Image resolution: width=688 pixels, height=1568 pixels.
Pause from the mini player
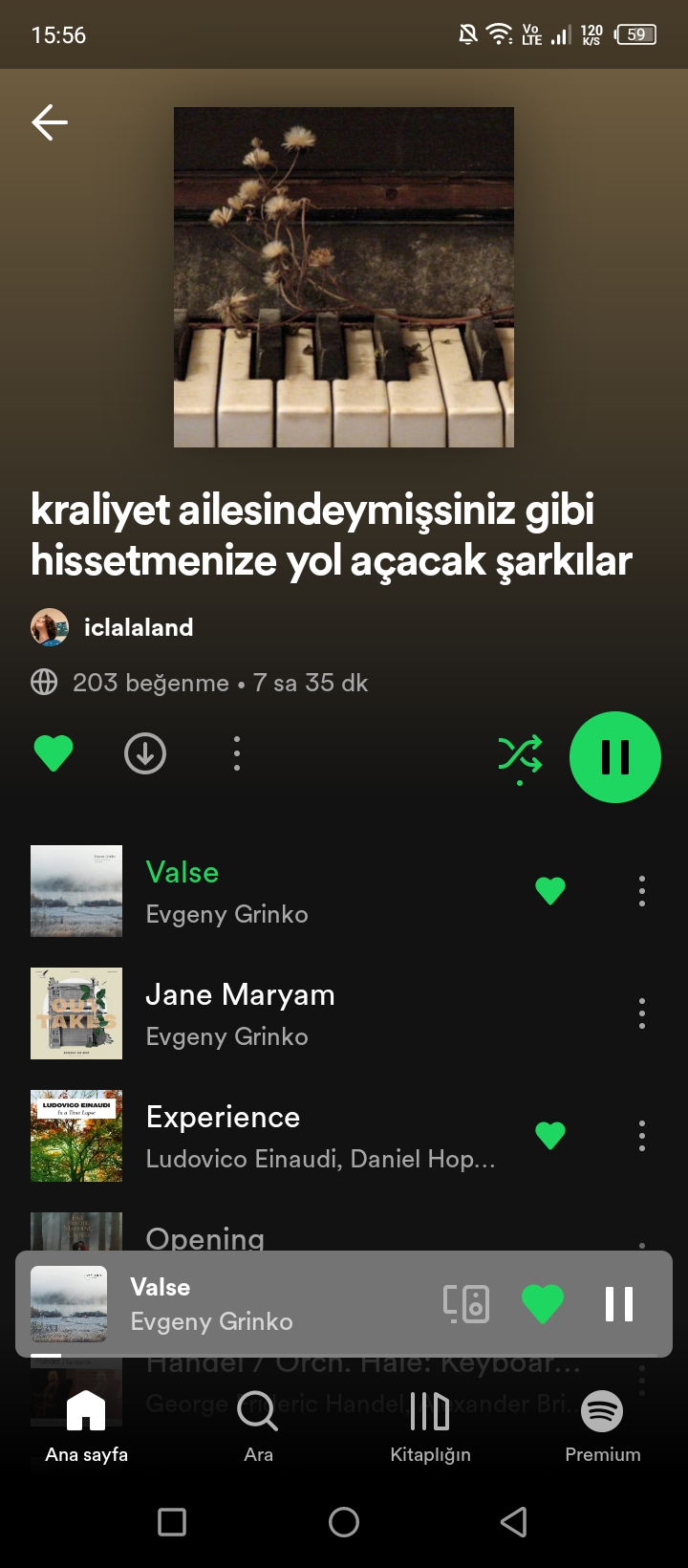pyautogui.click(x=619, y=1304)
